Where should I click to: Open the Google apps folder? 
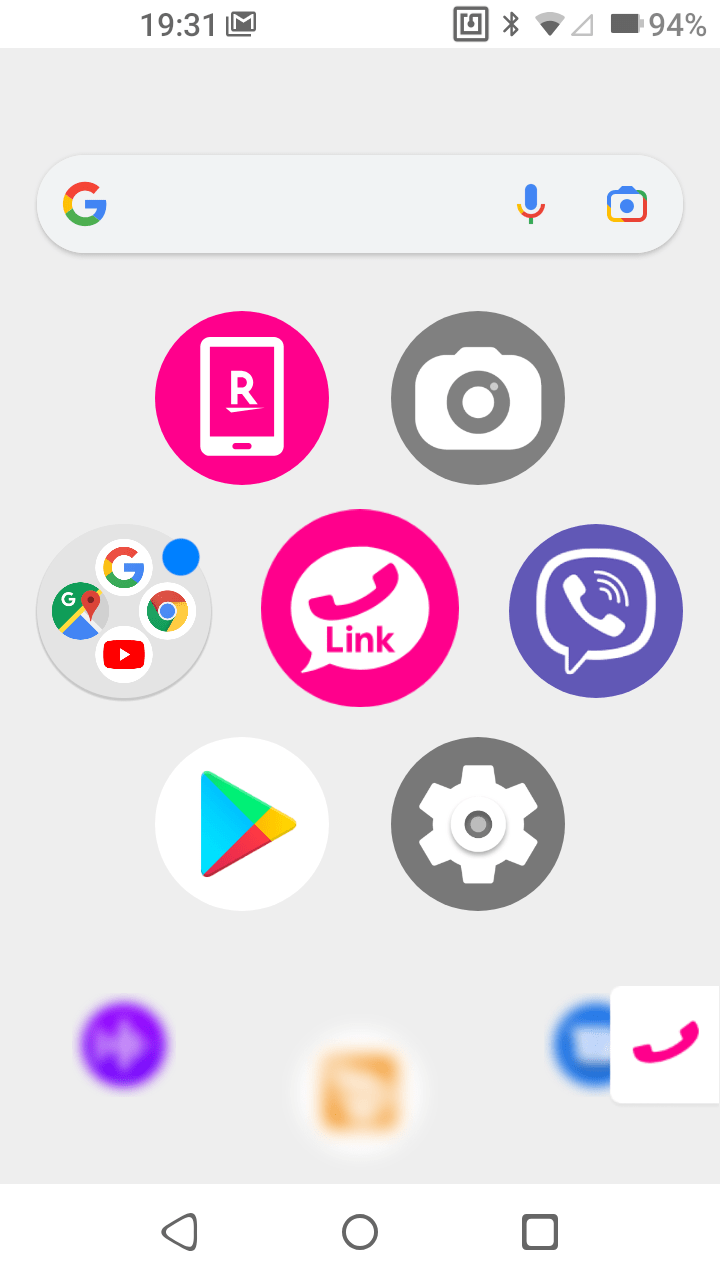(124, 611)
